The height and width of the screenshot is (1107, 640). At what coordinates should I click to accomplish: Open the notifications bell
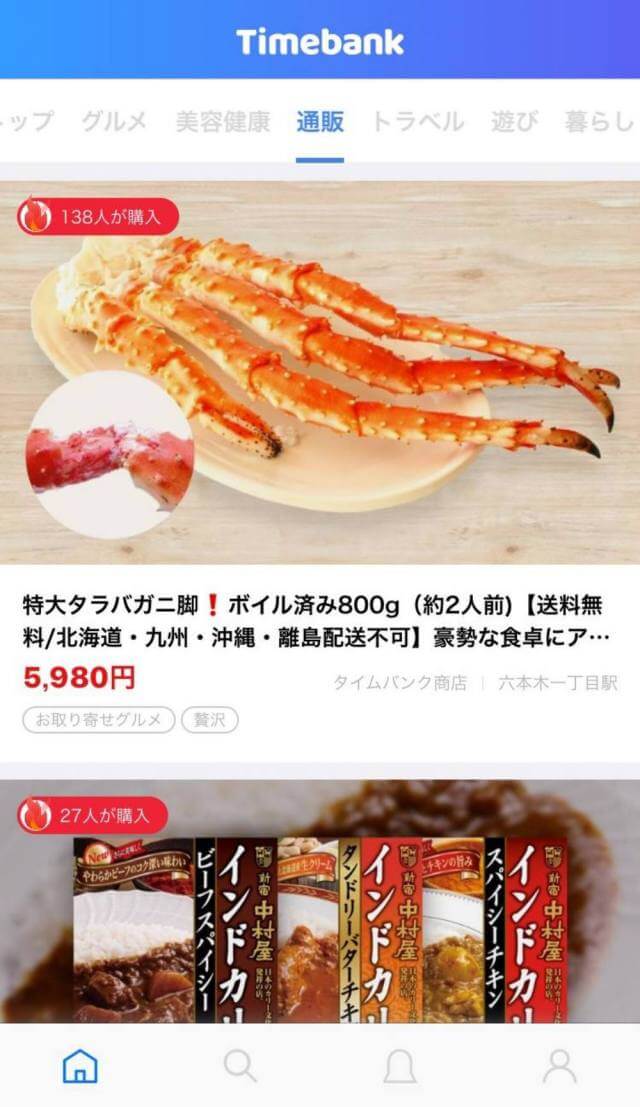point(399,1065)
